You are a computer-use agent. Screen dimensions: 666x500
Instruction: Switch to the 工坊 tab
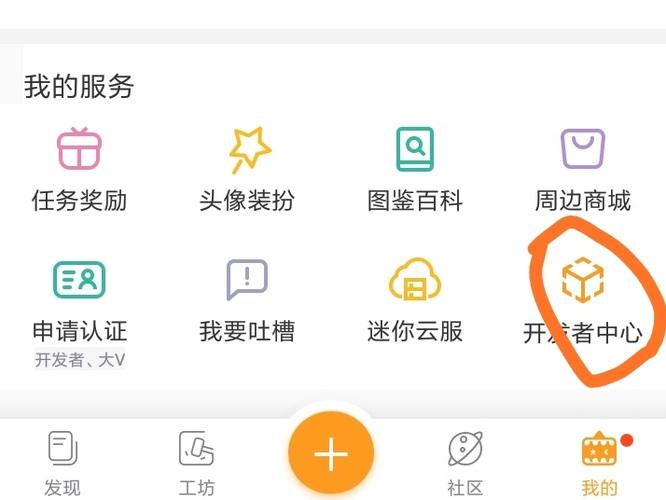coord(196,462)
